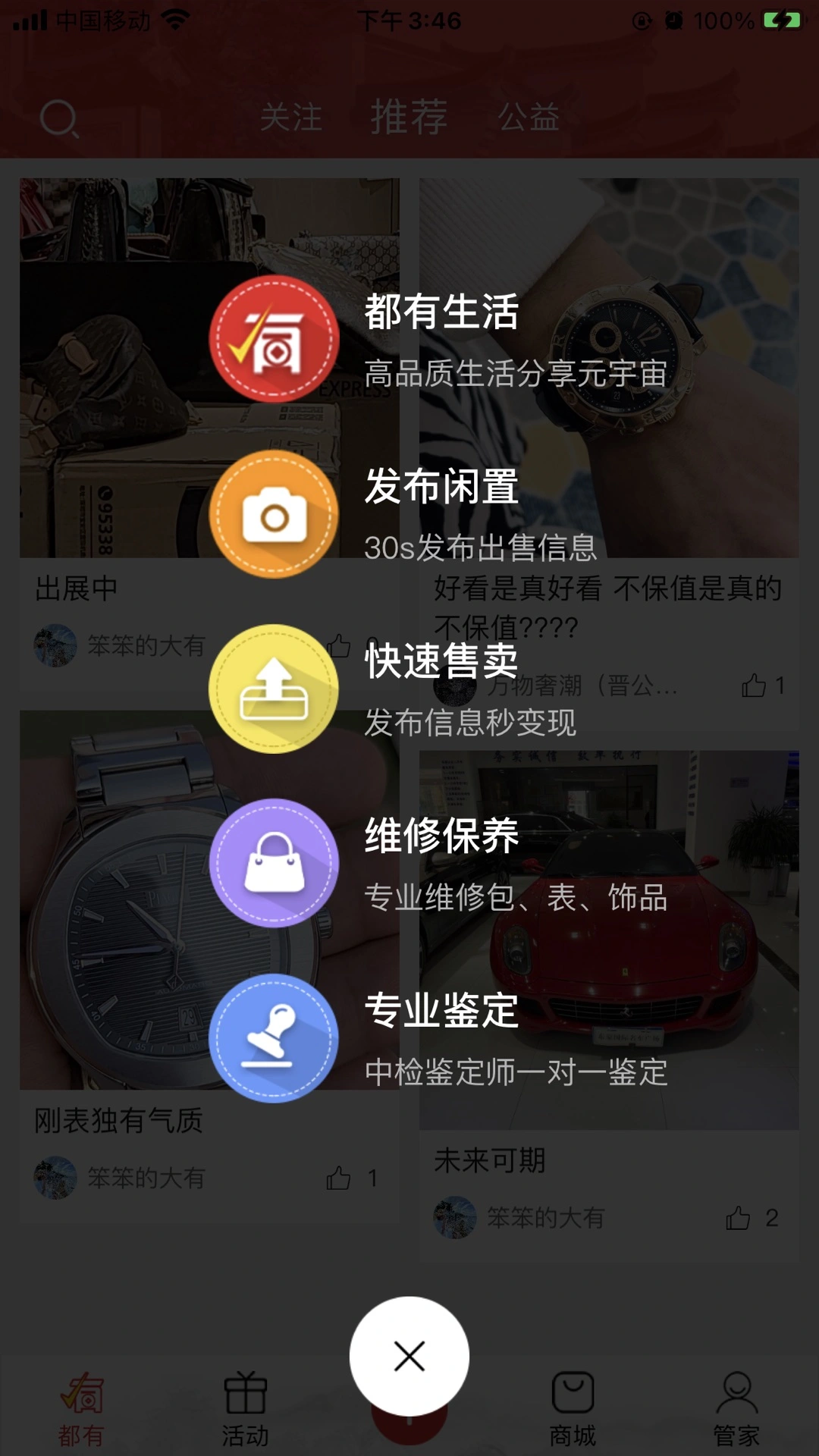Tap the purple bag icon for 维修保养
819x1456 pixels.
pyautogui.click(x=275, y=863)
